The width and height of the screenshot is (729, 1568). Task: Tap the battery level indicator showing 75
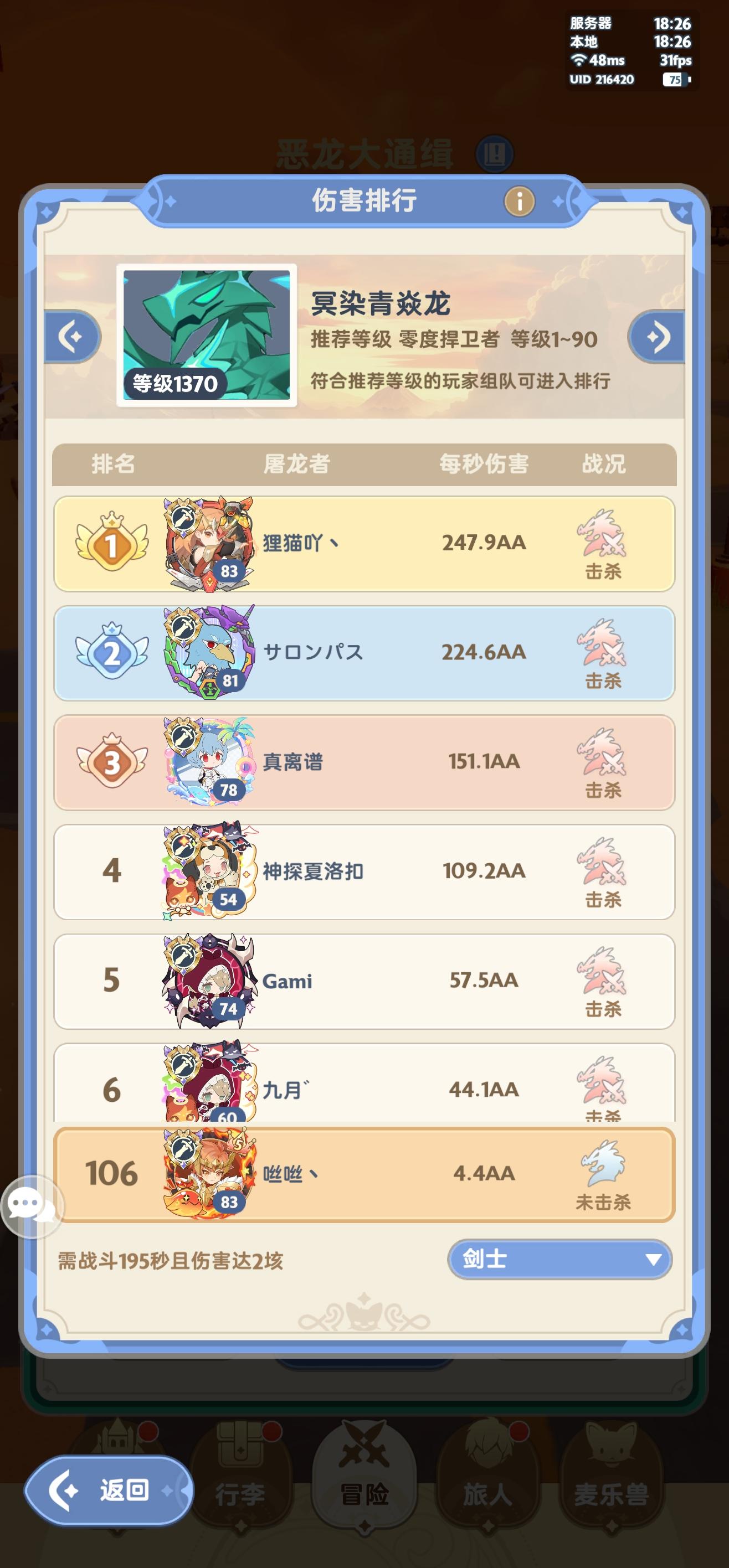click(672, 80)
